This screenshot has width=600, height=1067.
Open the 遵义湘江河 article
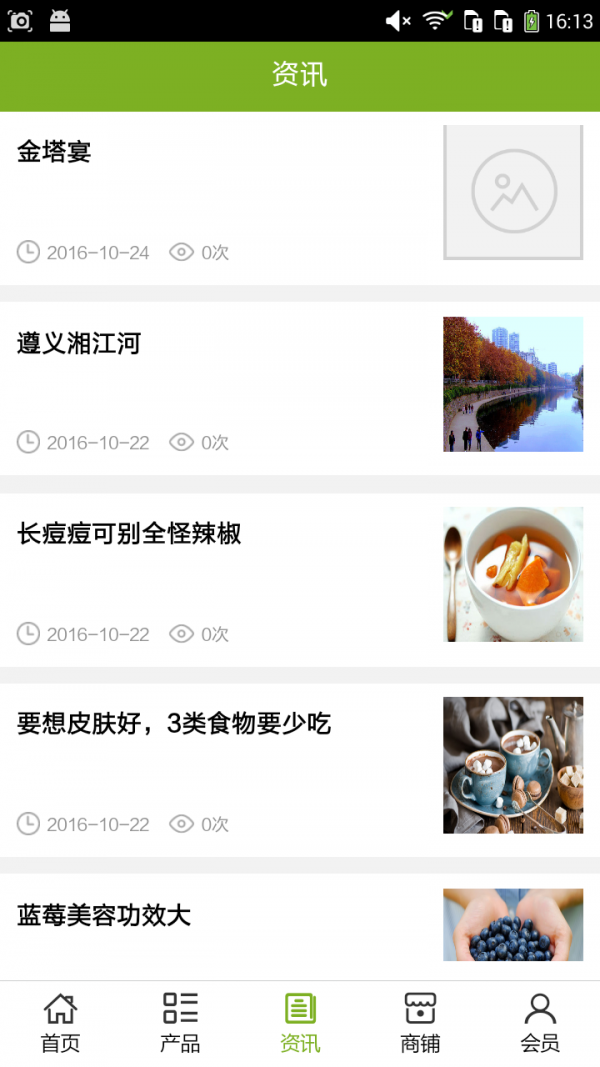tap(79, 344)
